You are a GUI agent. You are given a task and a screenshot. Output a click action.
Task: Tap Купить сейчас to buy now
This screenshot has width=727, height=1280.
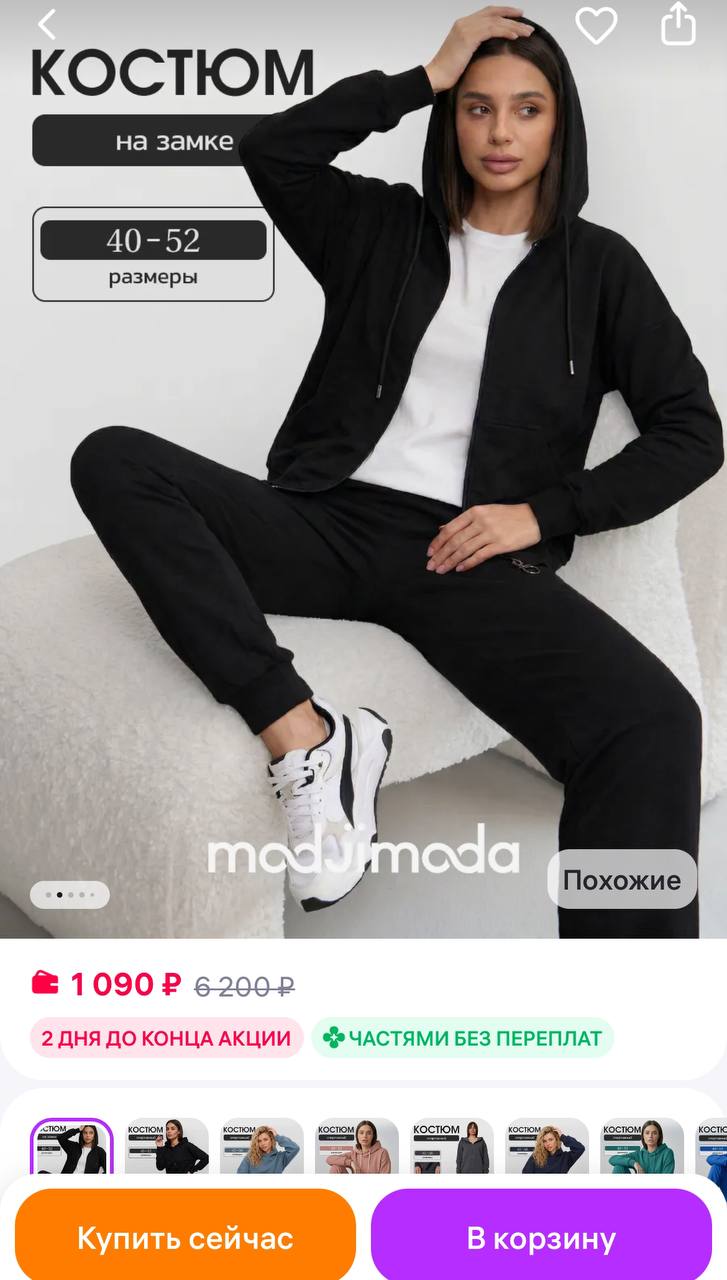pyautogui.click(x=185, y=1238)
